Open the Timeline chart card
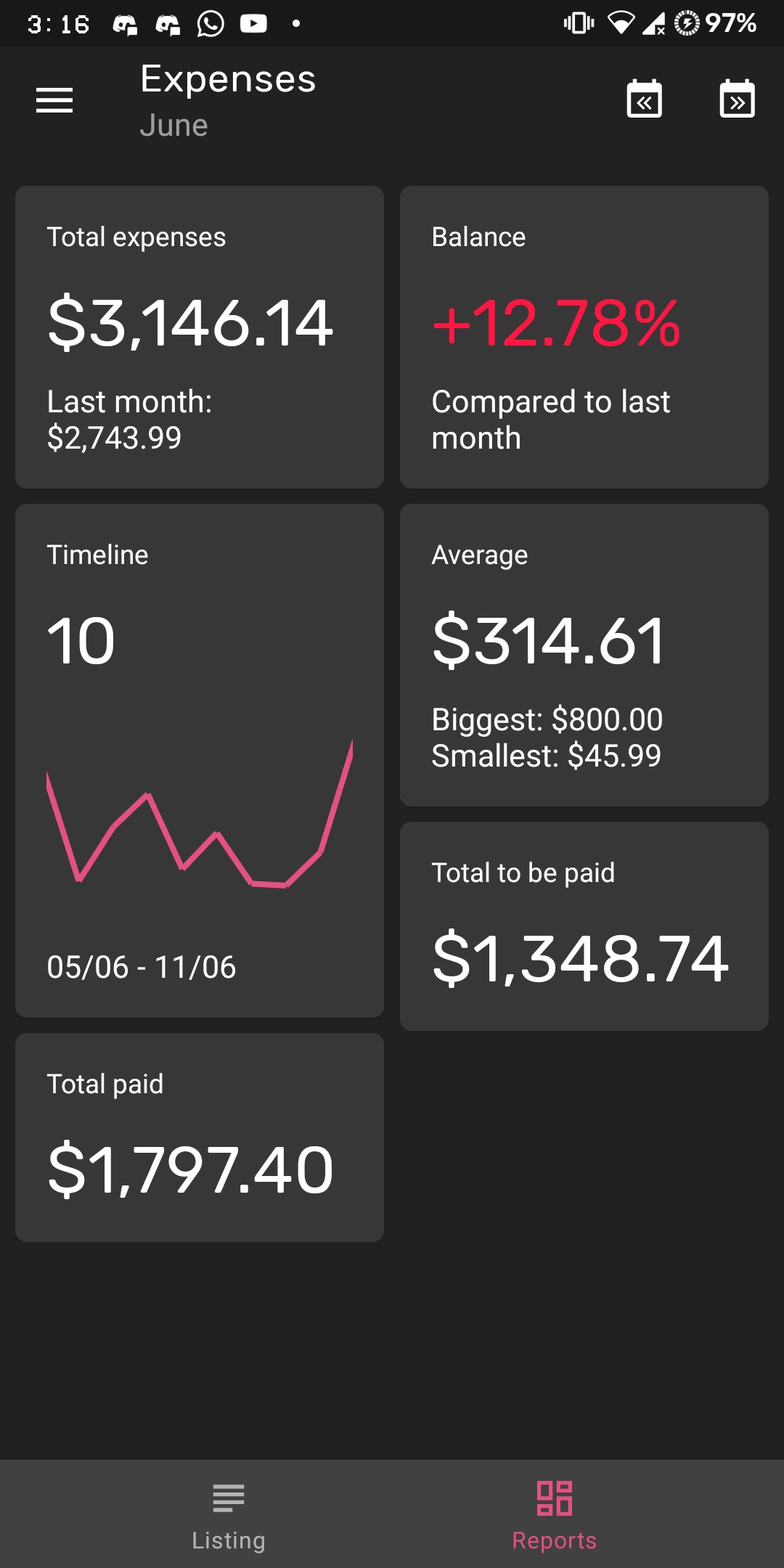Viewport: 784px width, 1568px height. click(200, 760)
